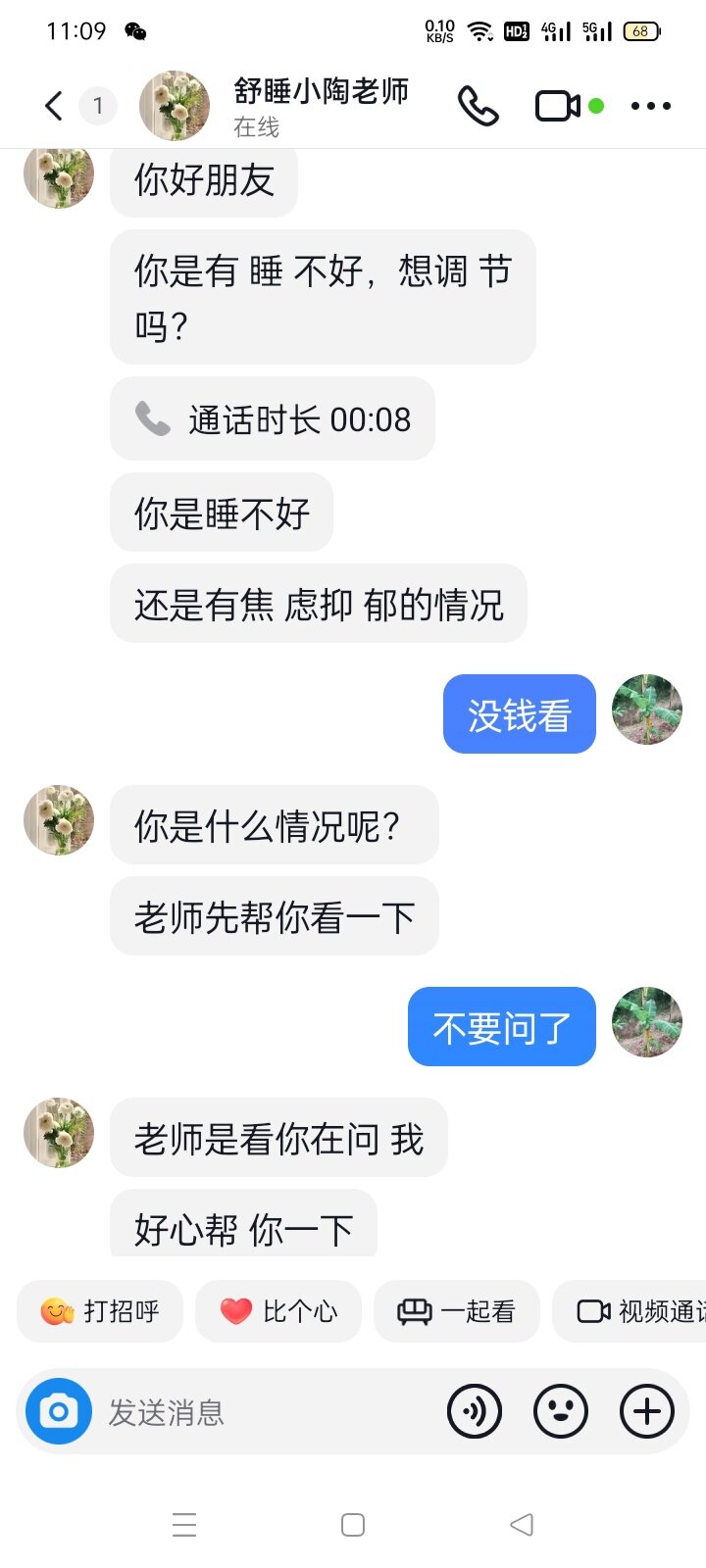Open the emoji picker
This screenshot has width=706, height=1568.
point(561,1411)
